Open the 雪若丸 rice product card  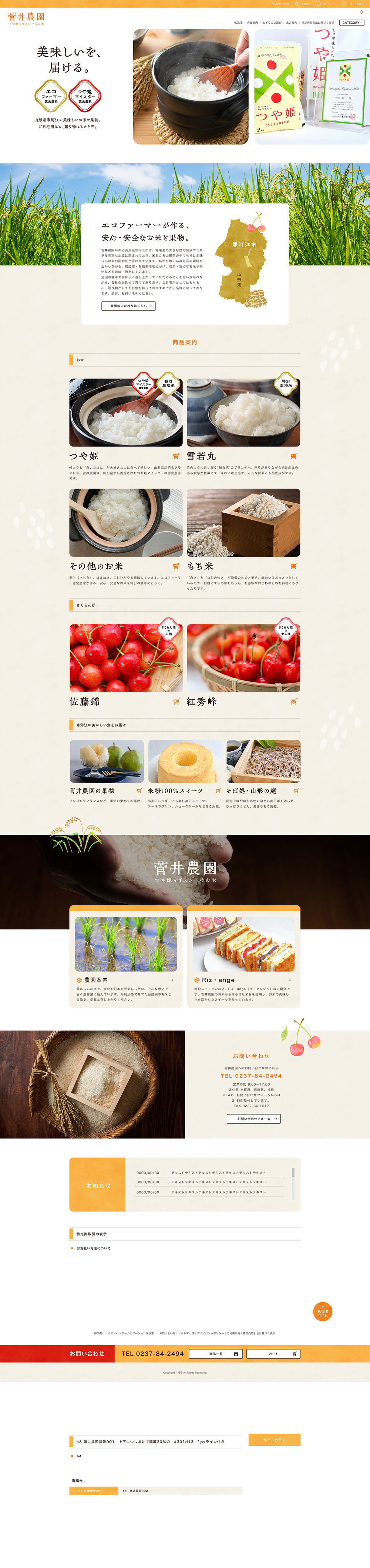243,413
